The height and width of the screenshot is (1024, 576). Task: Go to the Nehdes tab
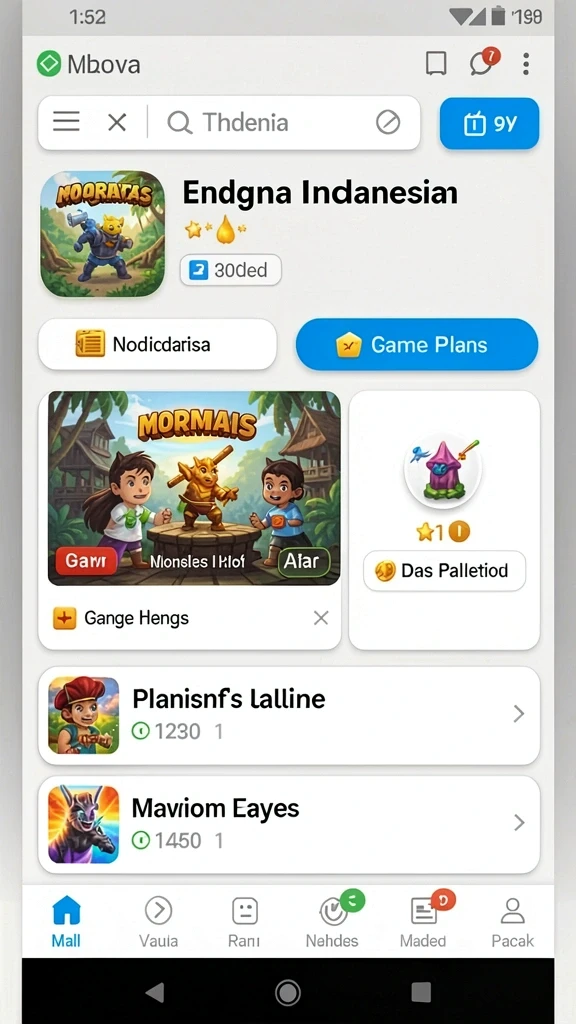(332, 921)
